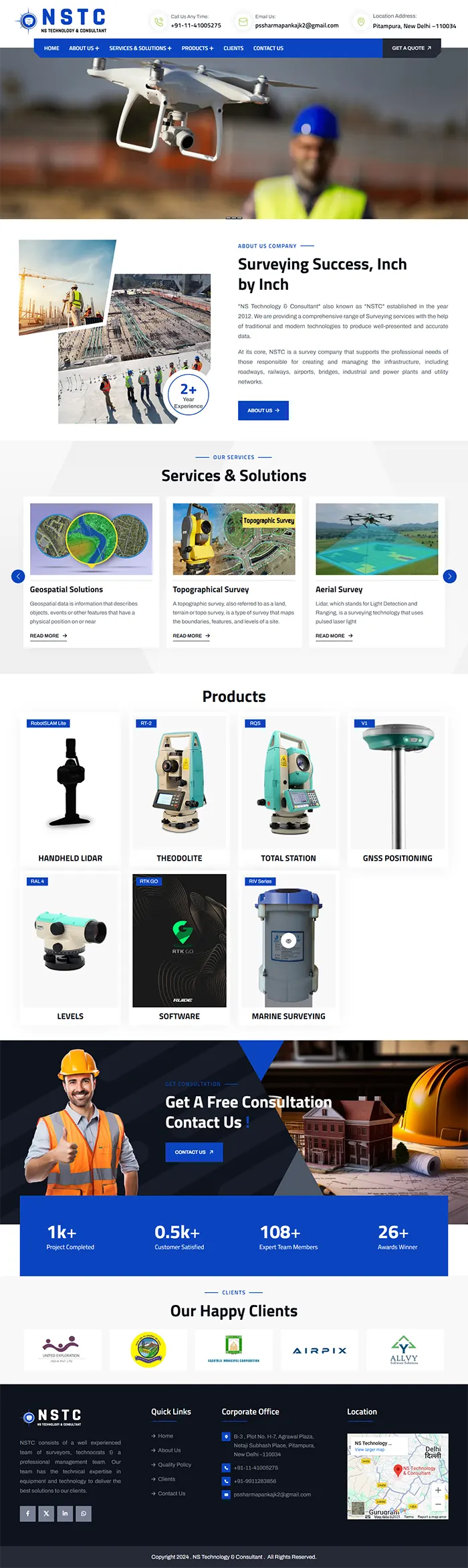The height and width of the screenshot is (1568, 468).
Task: Read more about Topographical Survey
Action: (191, 636)
